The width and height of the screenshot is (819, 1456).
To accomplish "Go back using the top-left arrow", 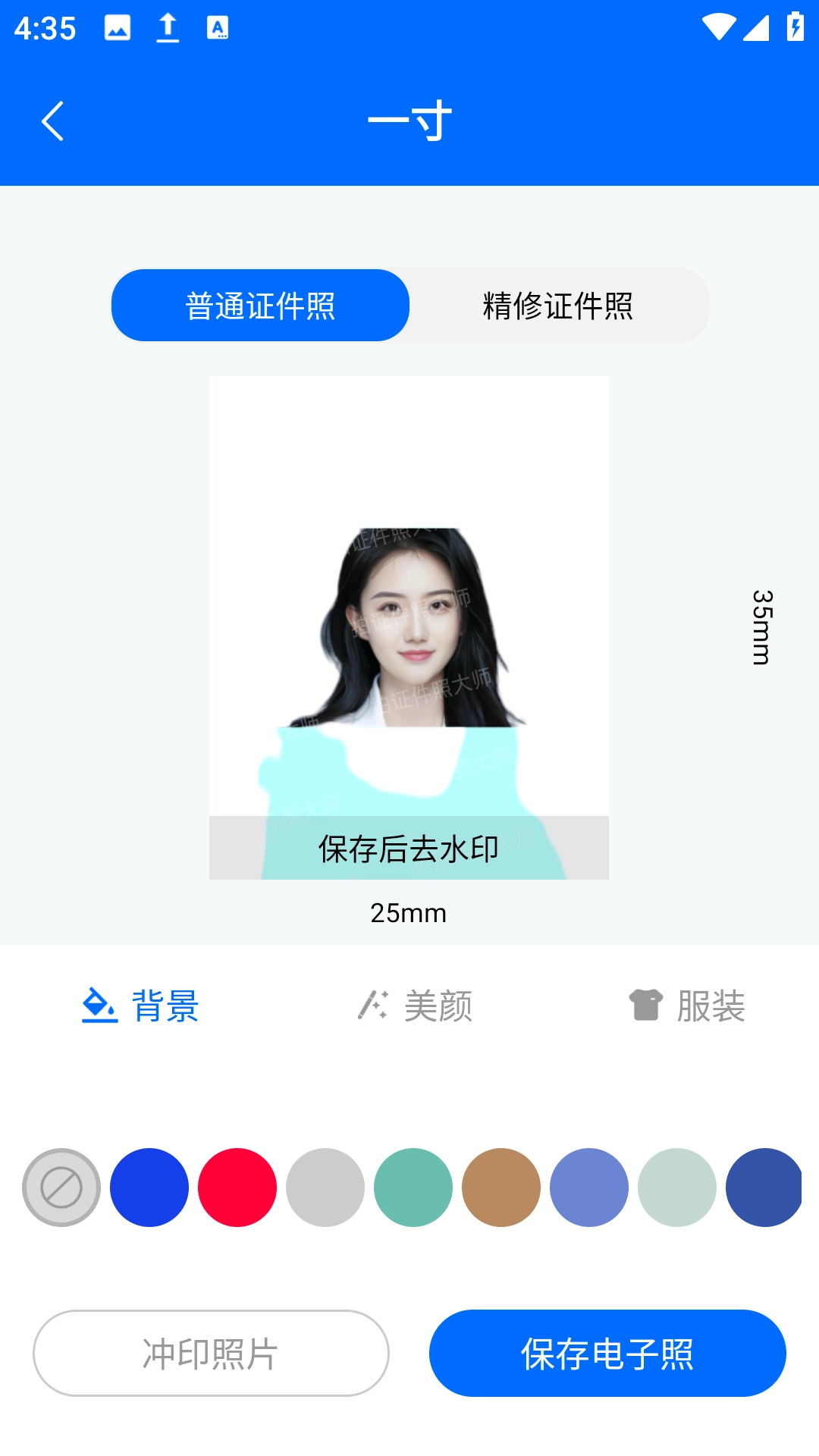I will (x=52, y=121).
